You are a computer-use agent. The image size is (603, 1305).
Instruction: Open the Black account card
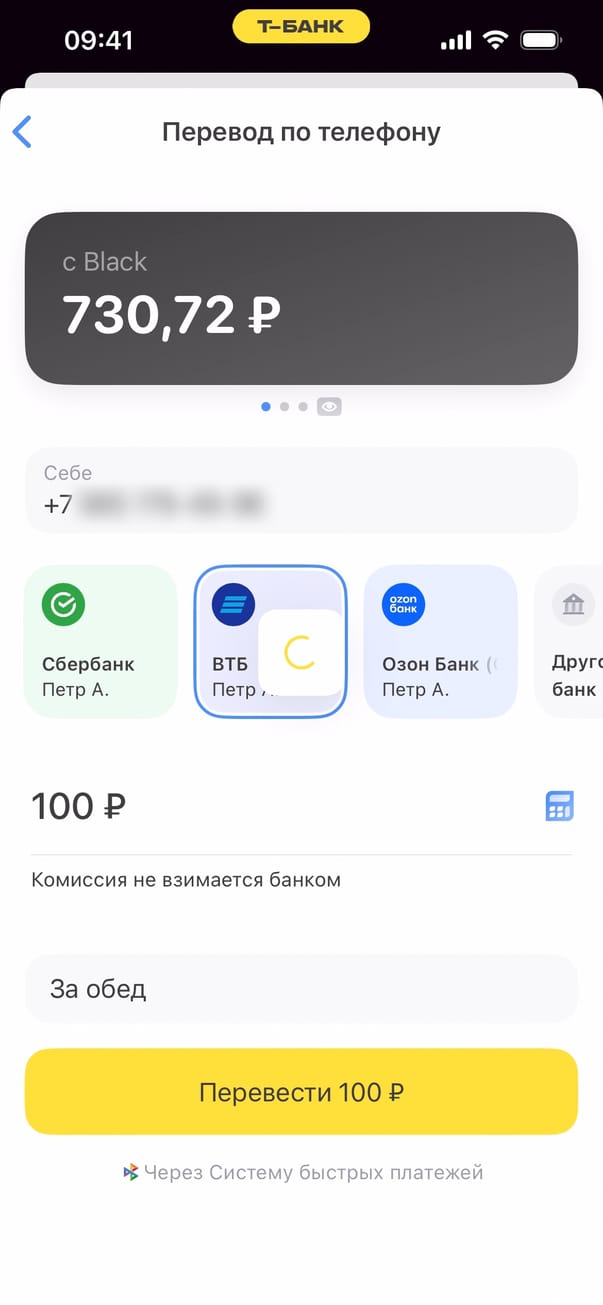(301, 298)
